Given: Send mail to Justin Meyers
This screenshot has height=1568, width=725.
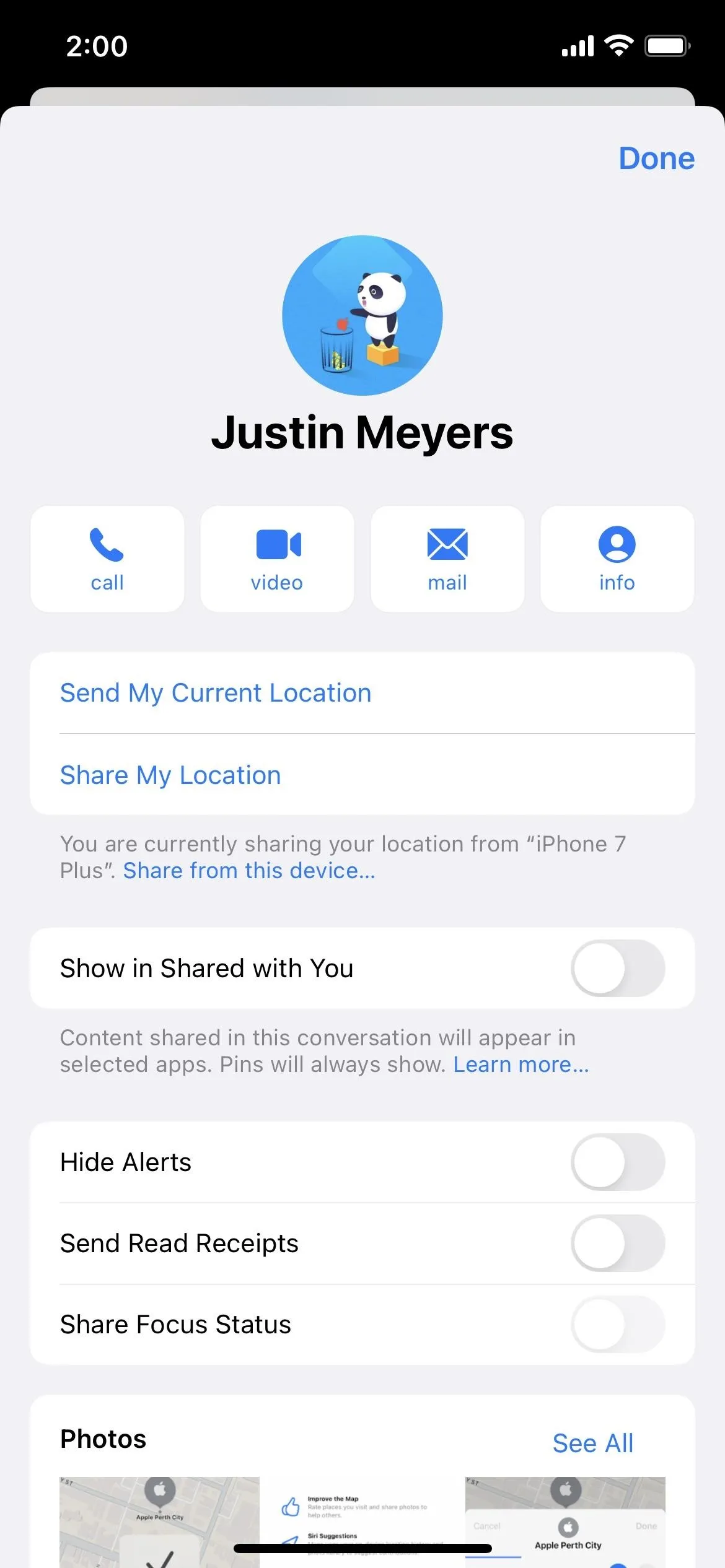Looking at the screenshot, I should (447, 559).
